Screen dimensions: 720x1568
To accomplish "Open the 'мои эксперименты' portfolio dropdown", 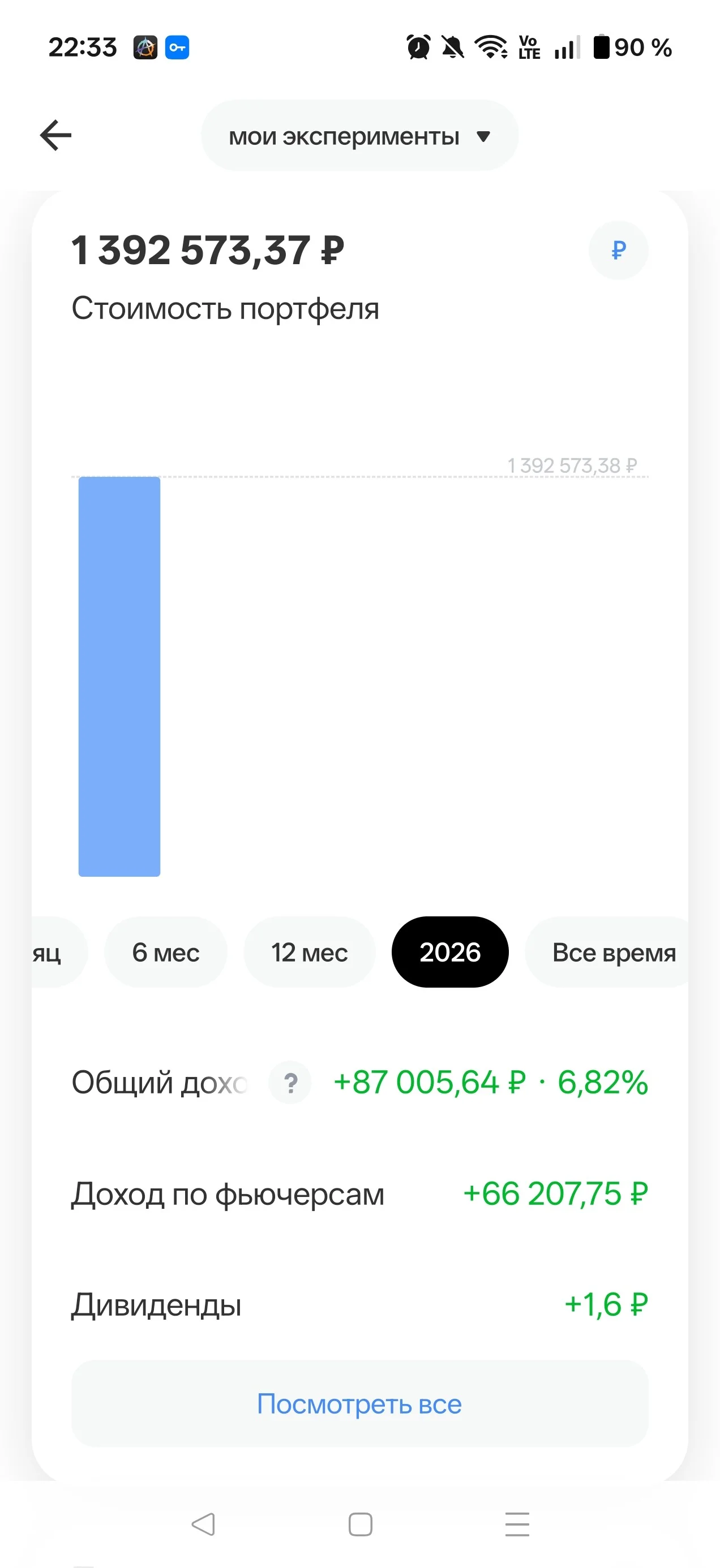I will [359, 135].
